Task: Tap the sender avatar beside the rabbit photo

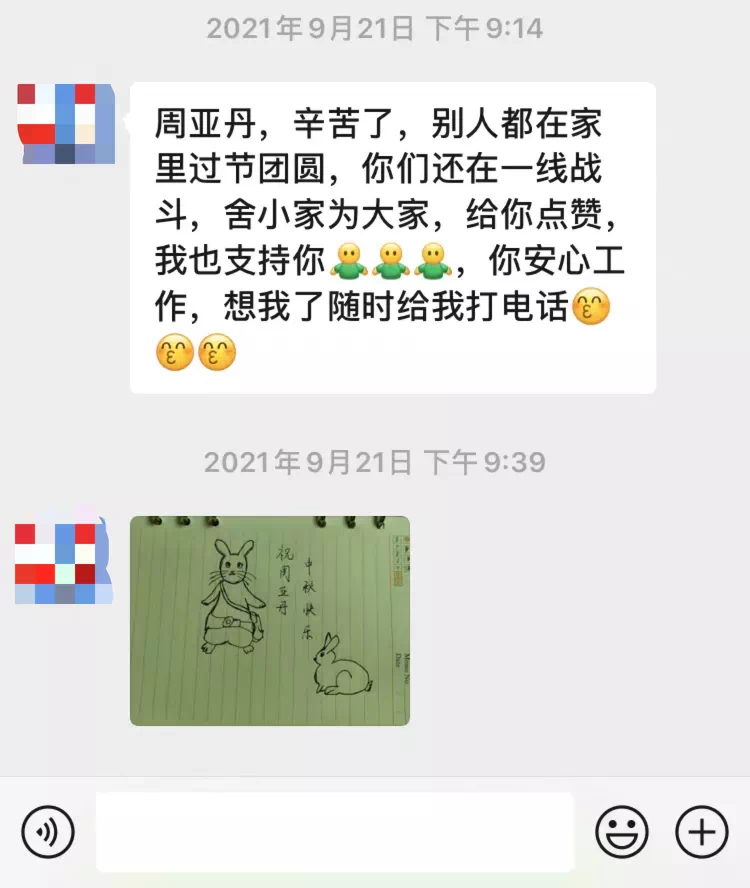Action: point(56,563)
